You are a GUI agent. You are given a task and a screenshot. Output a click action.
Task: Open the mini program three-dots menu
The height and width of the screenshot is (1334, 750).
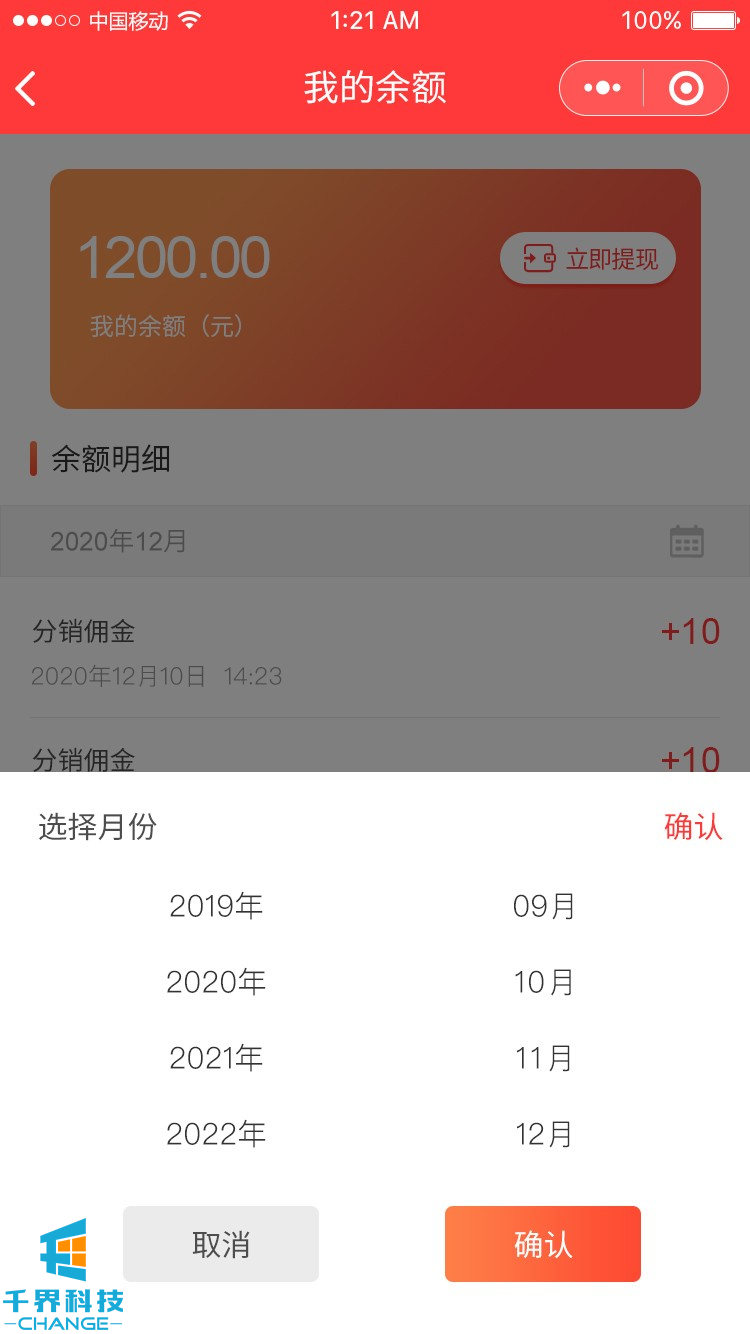pos(602,89)
